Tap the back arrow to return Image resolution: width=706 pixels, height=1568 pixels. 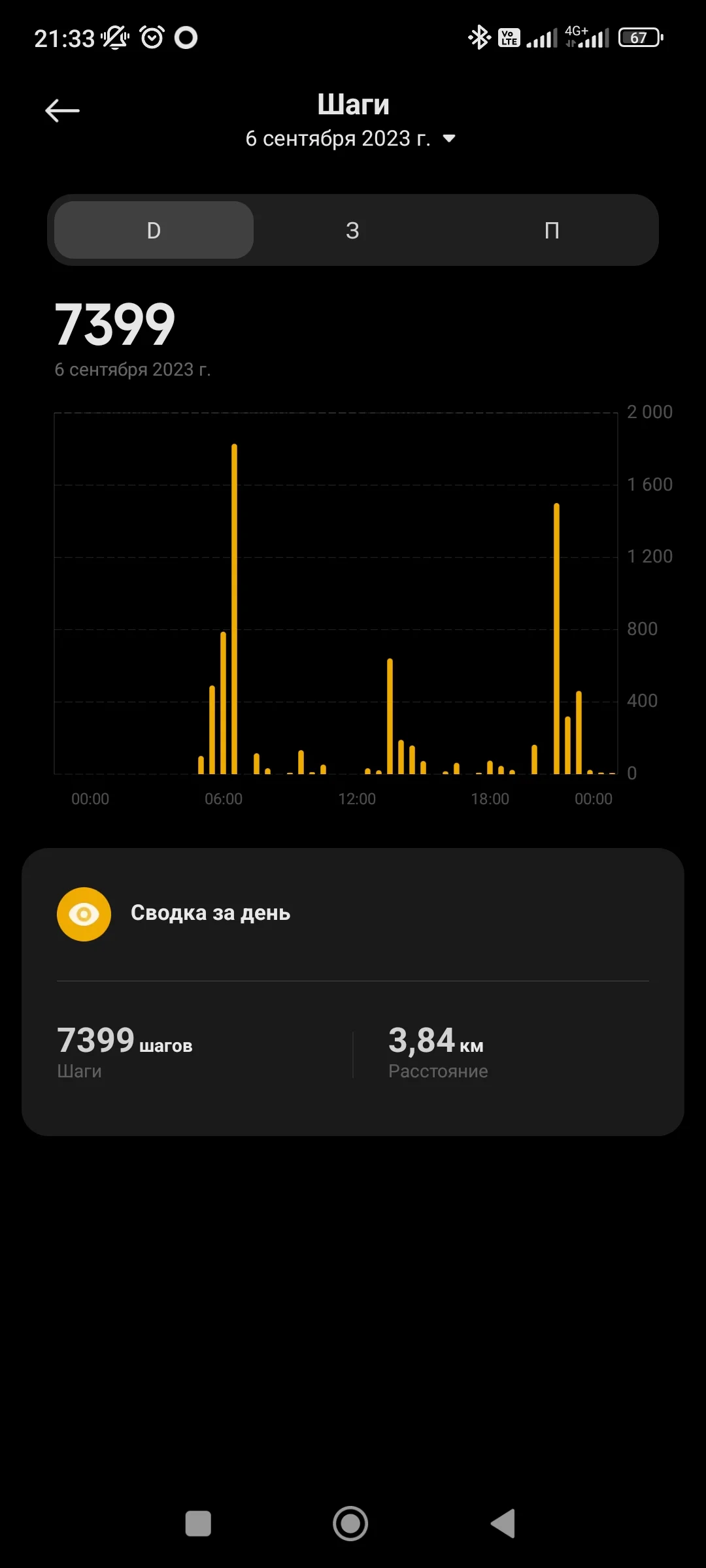(62, 110)
